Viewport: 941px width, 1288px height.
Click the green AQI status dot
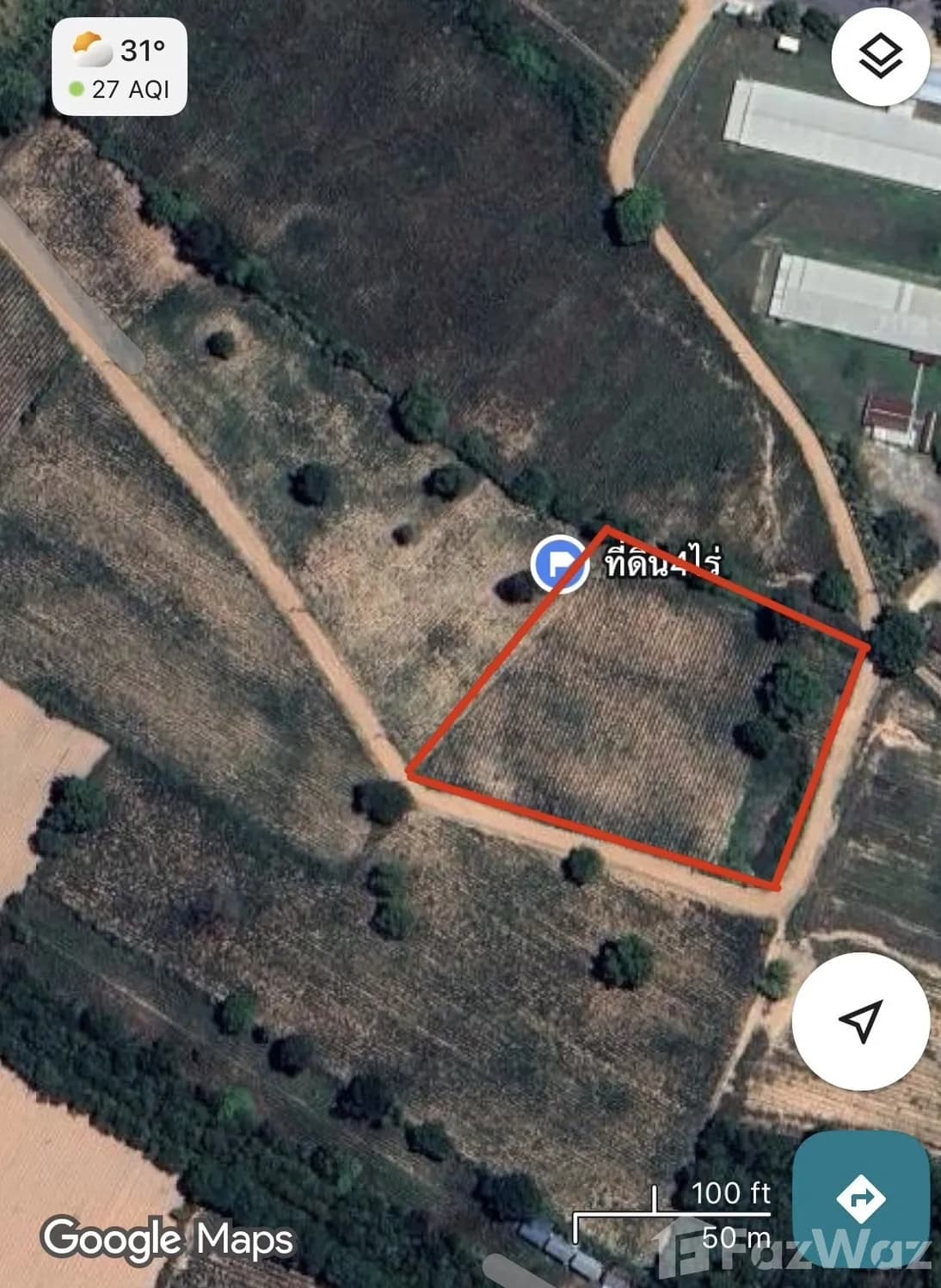tap(76, 86)
